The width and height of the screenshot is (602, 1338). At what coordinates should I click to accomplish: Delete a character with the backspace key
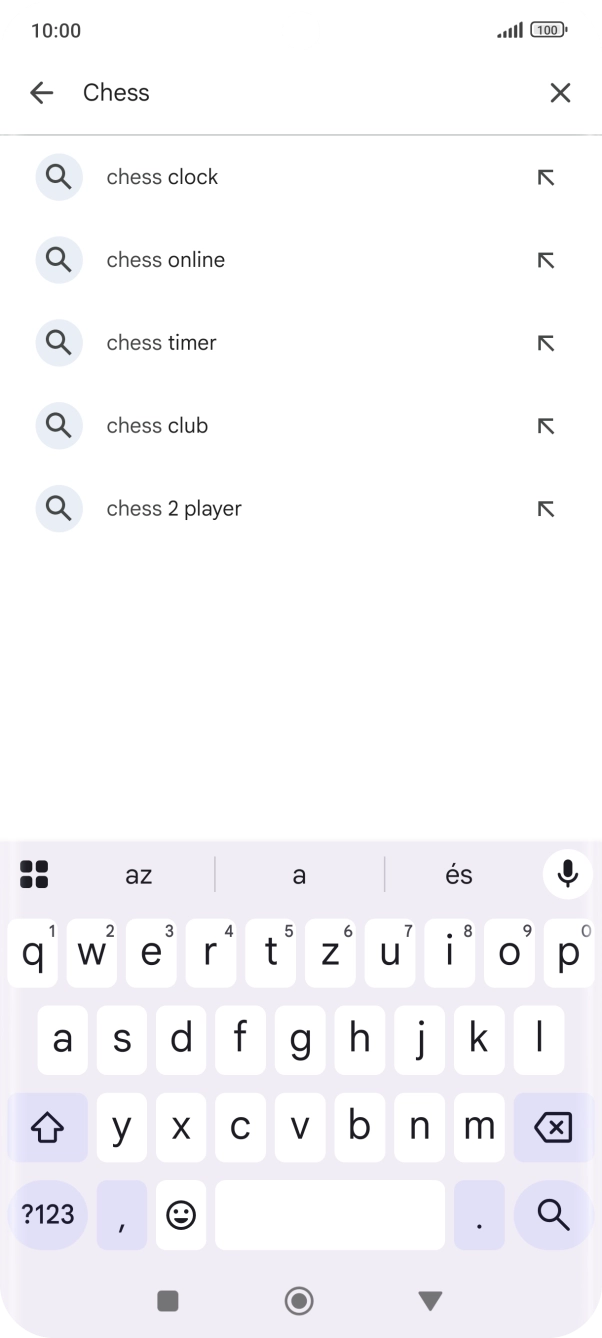pos(552,1128)
